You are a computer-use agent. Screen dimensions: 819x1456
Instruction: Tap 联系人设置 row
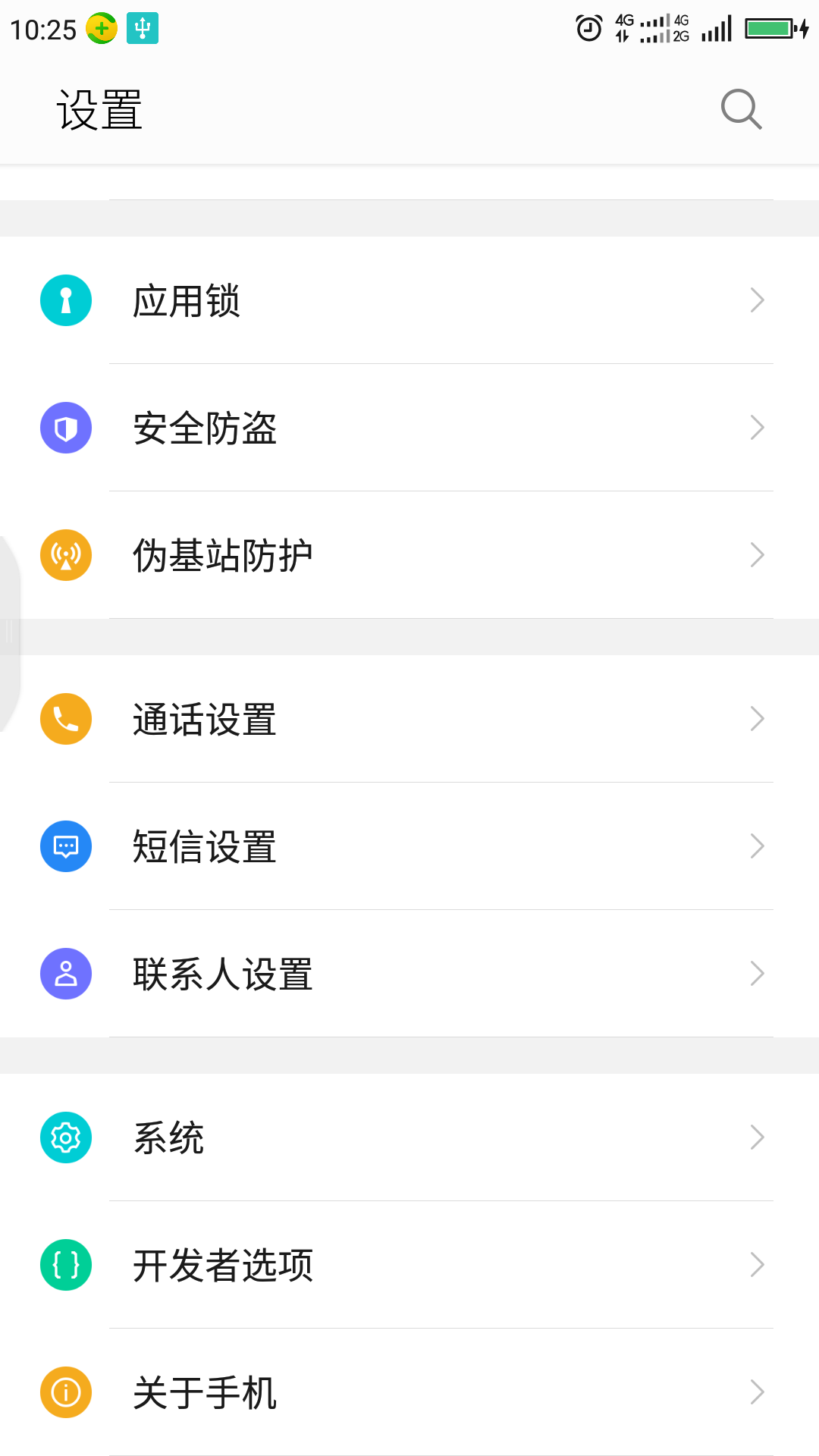[x=409, y=974]
